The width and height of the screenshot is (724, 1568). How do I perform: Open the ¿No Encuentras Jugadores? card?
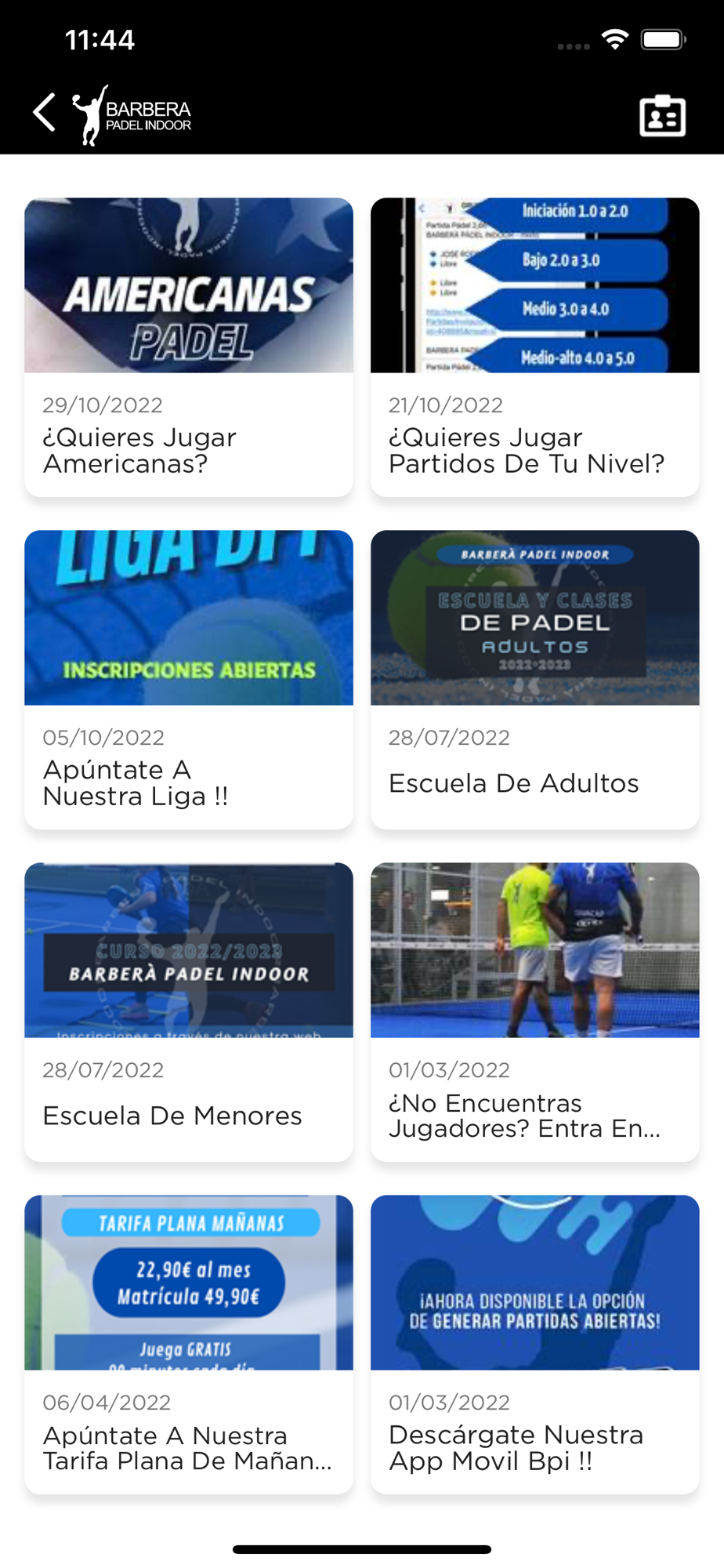534,1012
